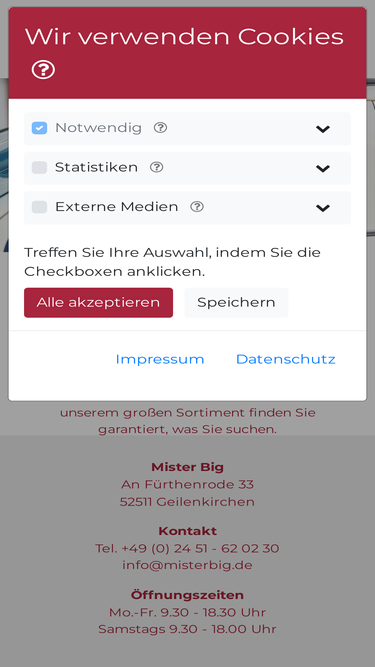The height and width of the screenshot is (667, 375).
Task: Expand the Notwendig row chevron
Action: (323, 129)
